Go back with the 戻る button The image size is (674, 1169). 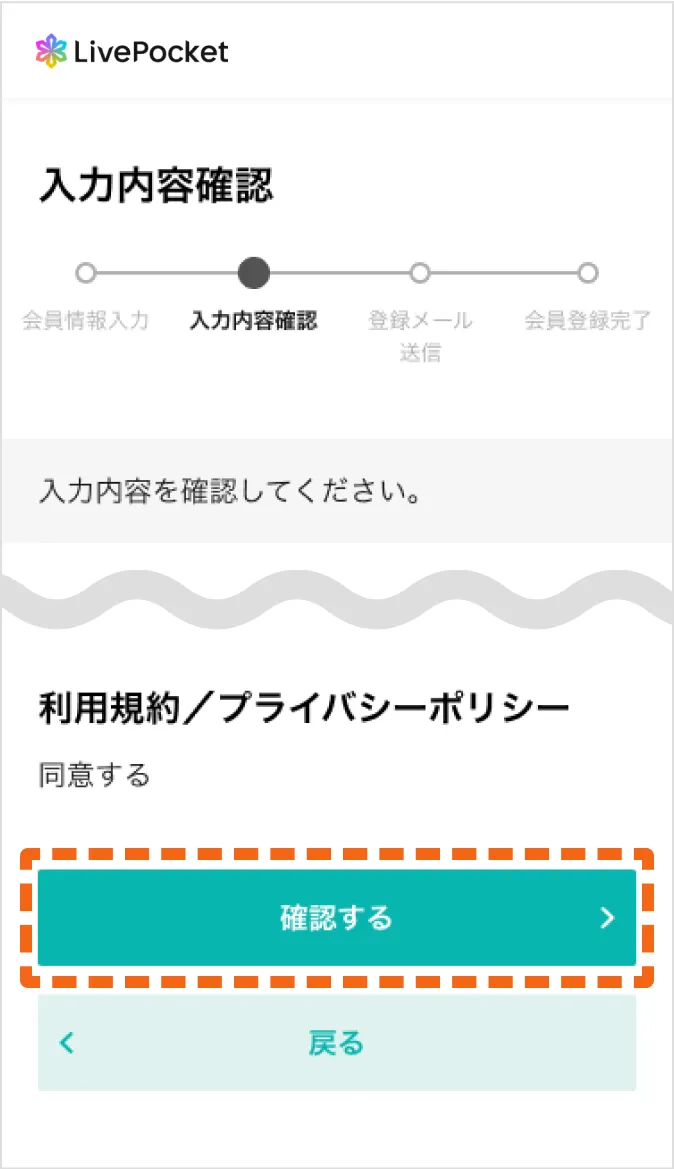click(336, 1043)
